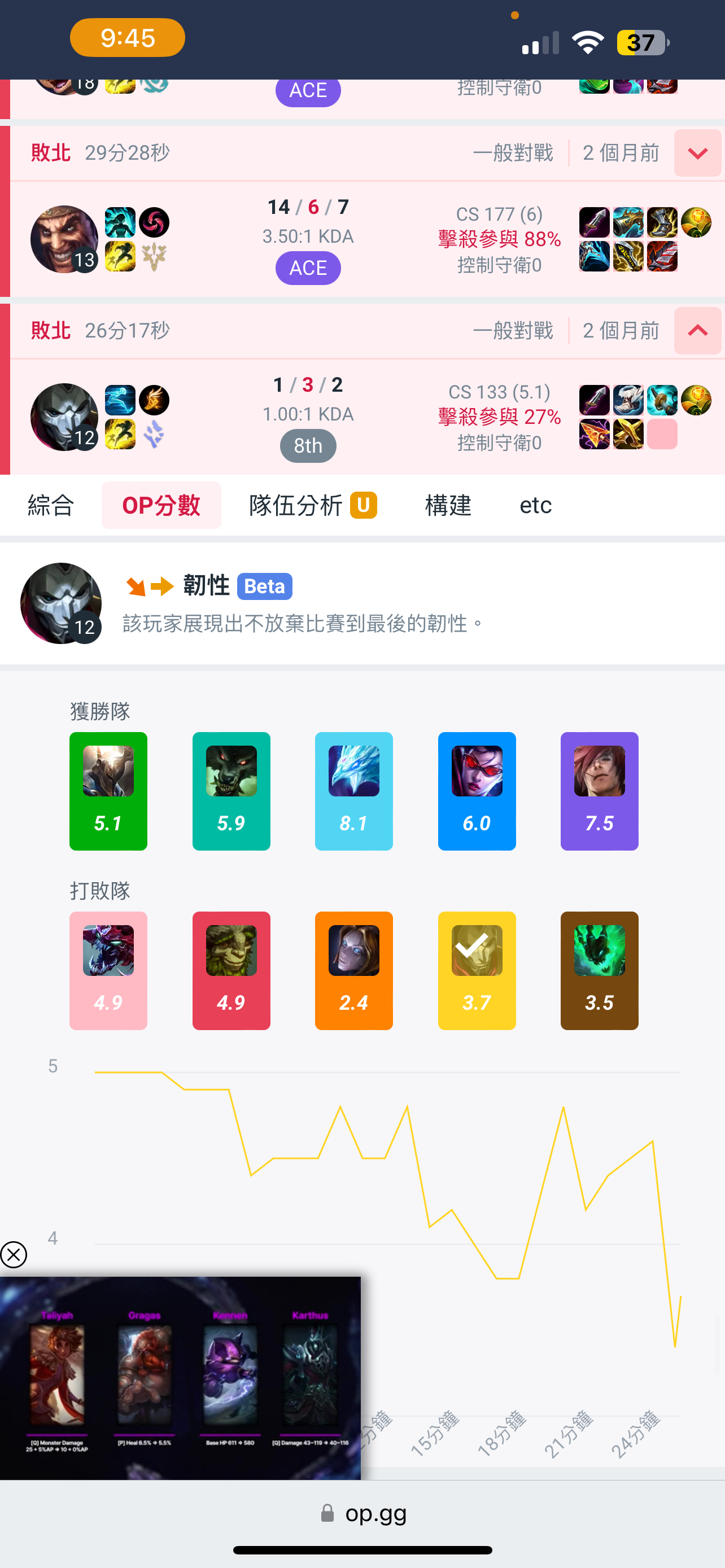The height and width of the screenshot is (1568, 725).
Task: Collapse the 26分17秒 defeat match details
Action: pyautogui.click(x=697, y=331)
